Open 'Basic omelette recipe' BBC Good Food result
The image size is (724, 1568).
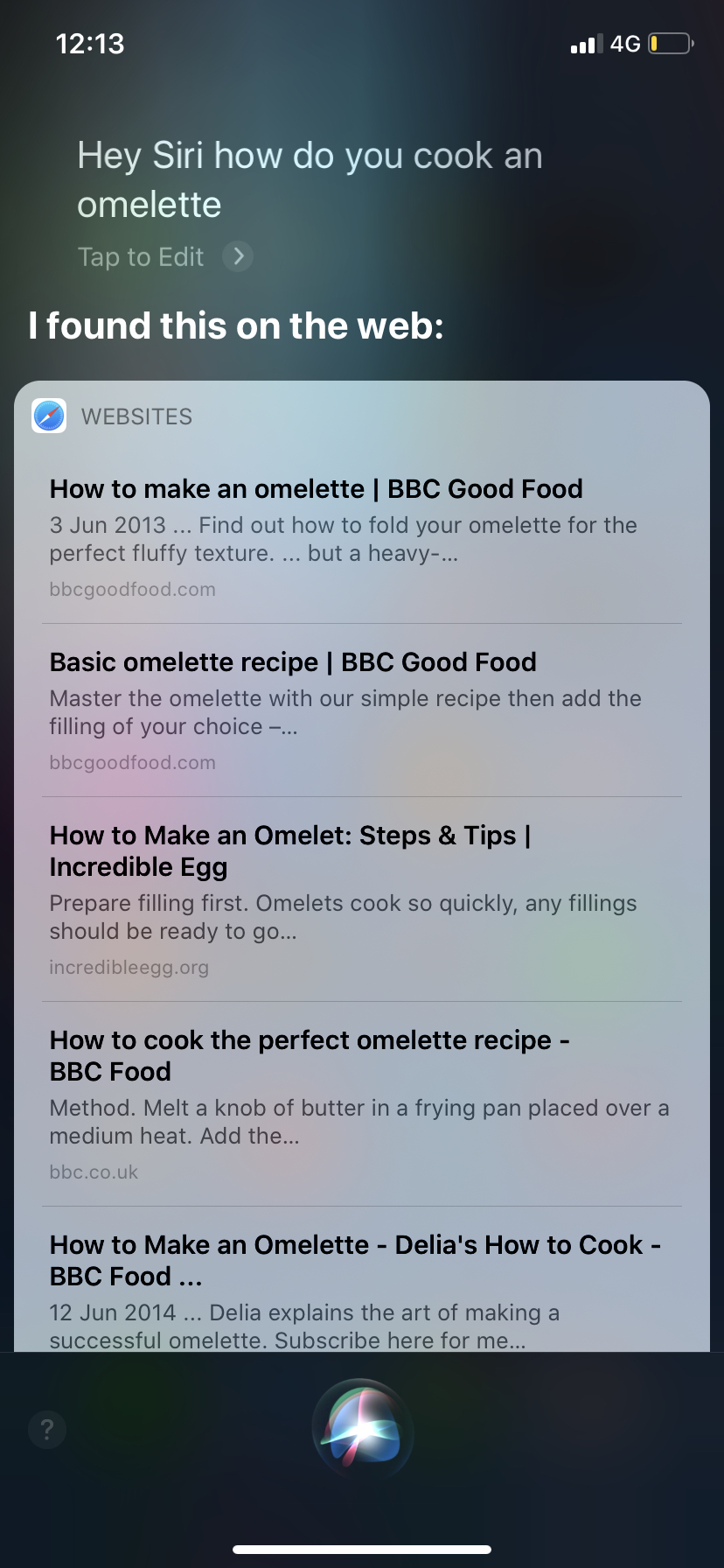click(x=362, y=710)
